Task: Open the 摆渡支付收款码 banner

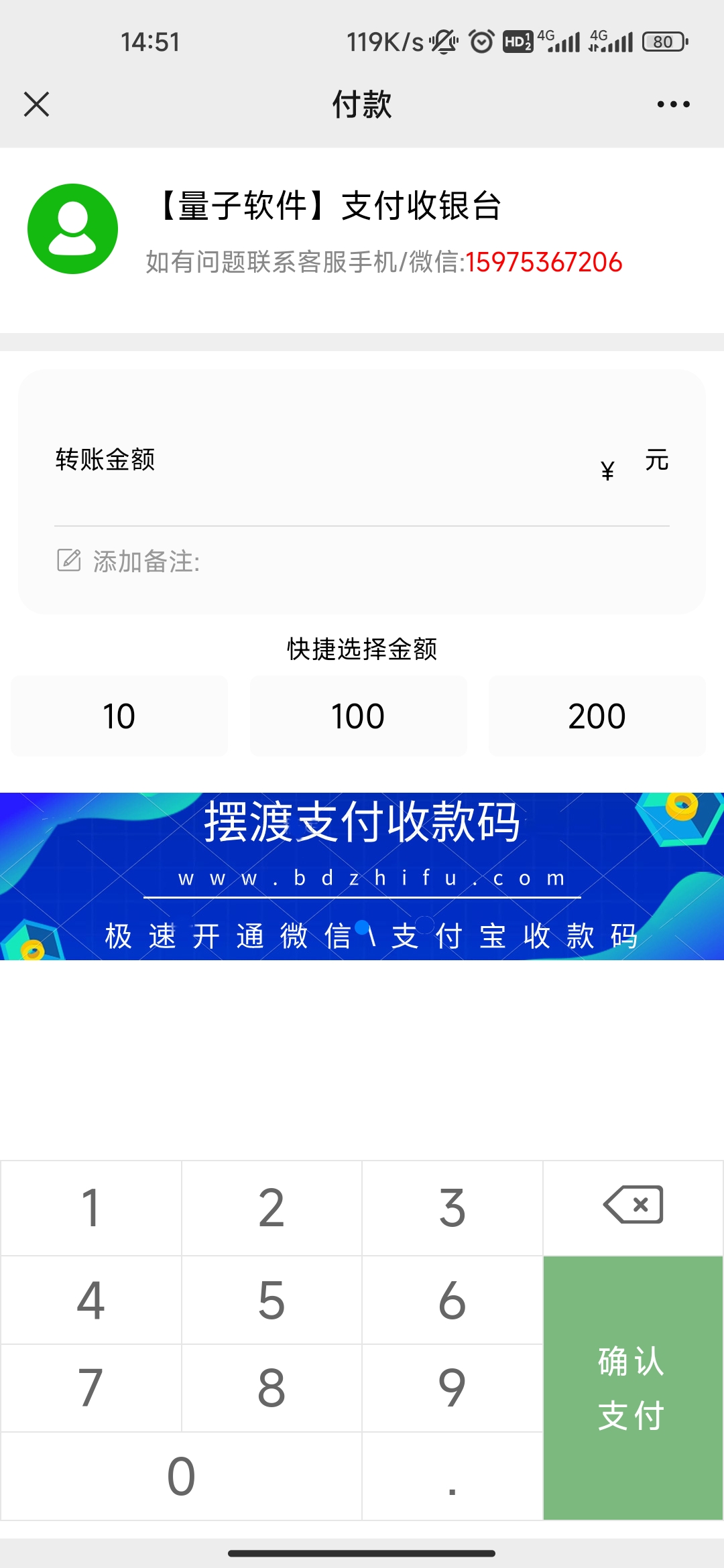Action: (x=362, y=876)
